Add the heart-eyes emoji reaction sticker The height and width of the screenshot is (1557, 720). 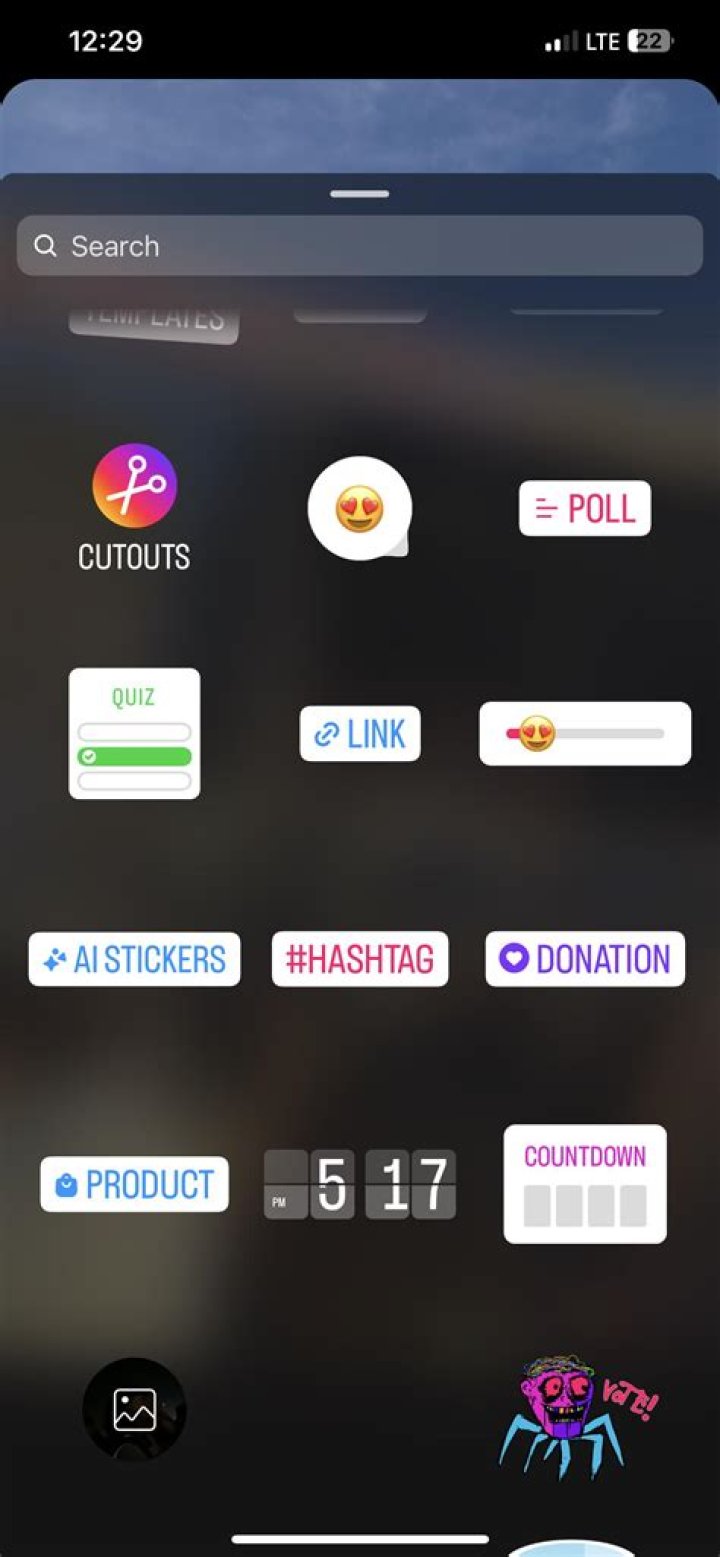pyautogui.click(x=360, y=508)
